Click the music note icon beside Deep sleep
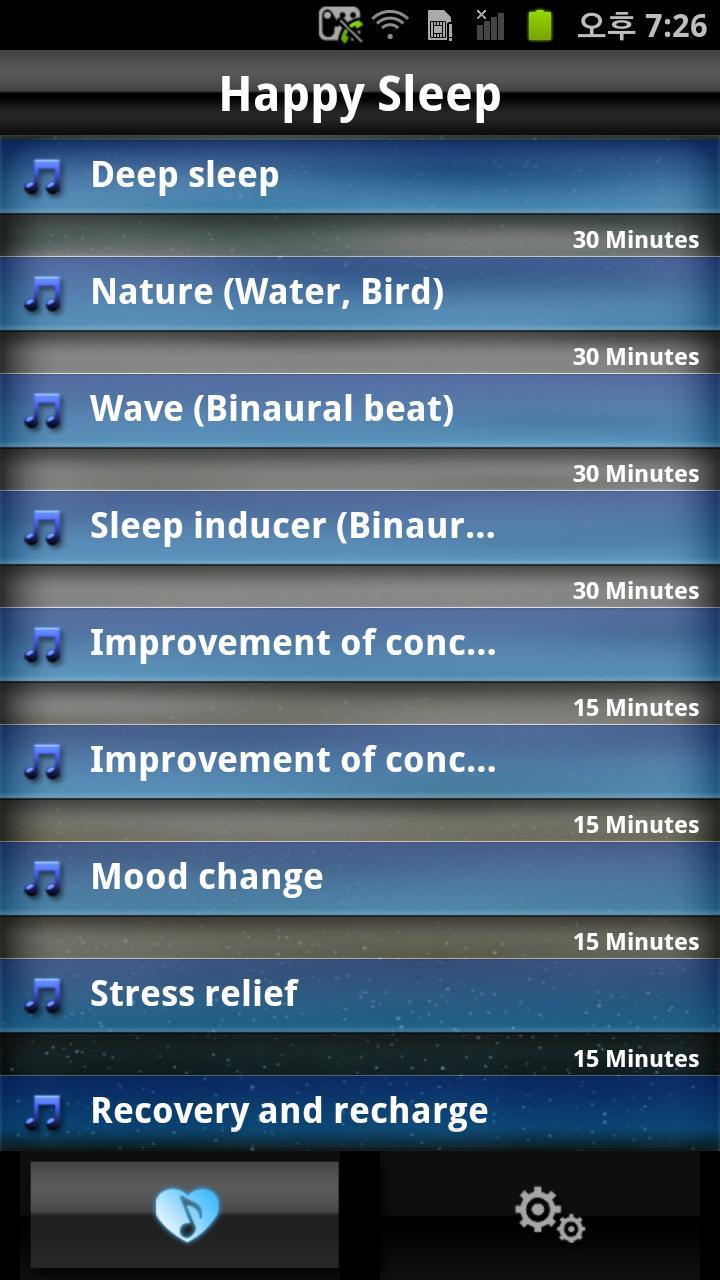This screenshot has height=1280, width=720. coord(41,174)
